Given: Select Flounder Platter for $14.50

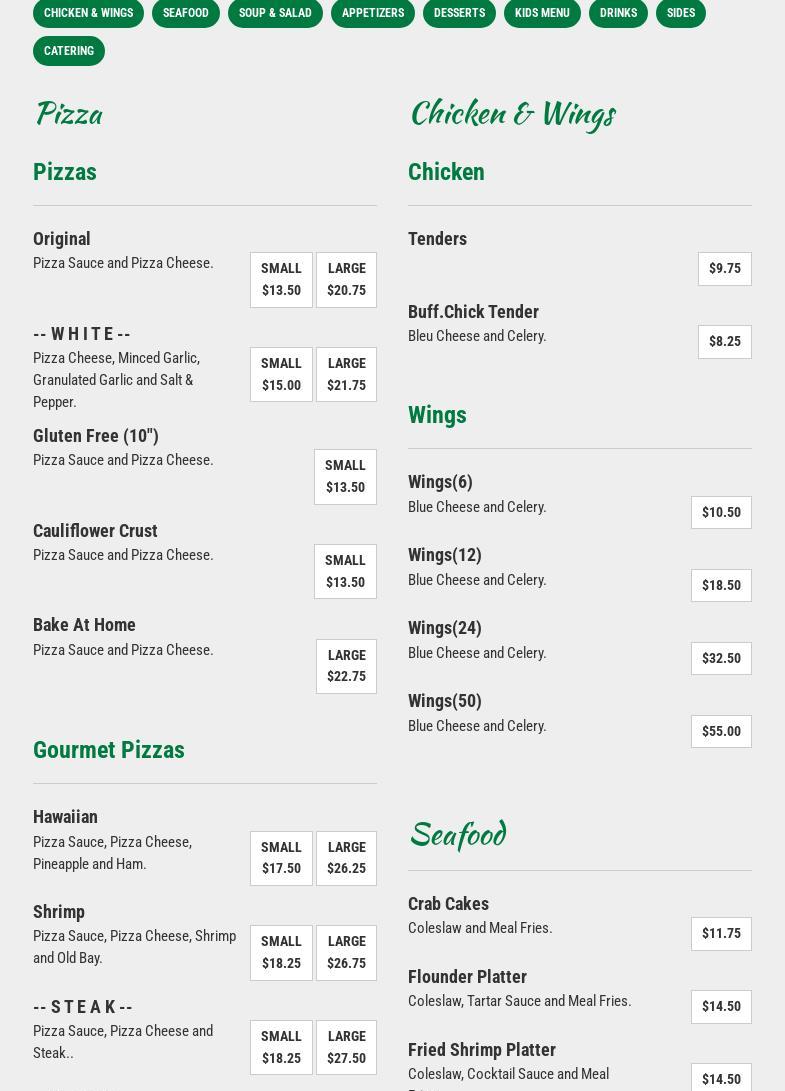Looking at the screenshot, I should coord(720,1007).
